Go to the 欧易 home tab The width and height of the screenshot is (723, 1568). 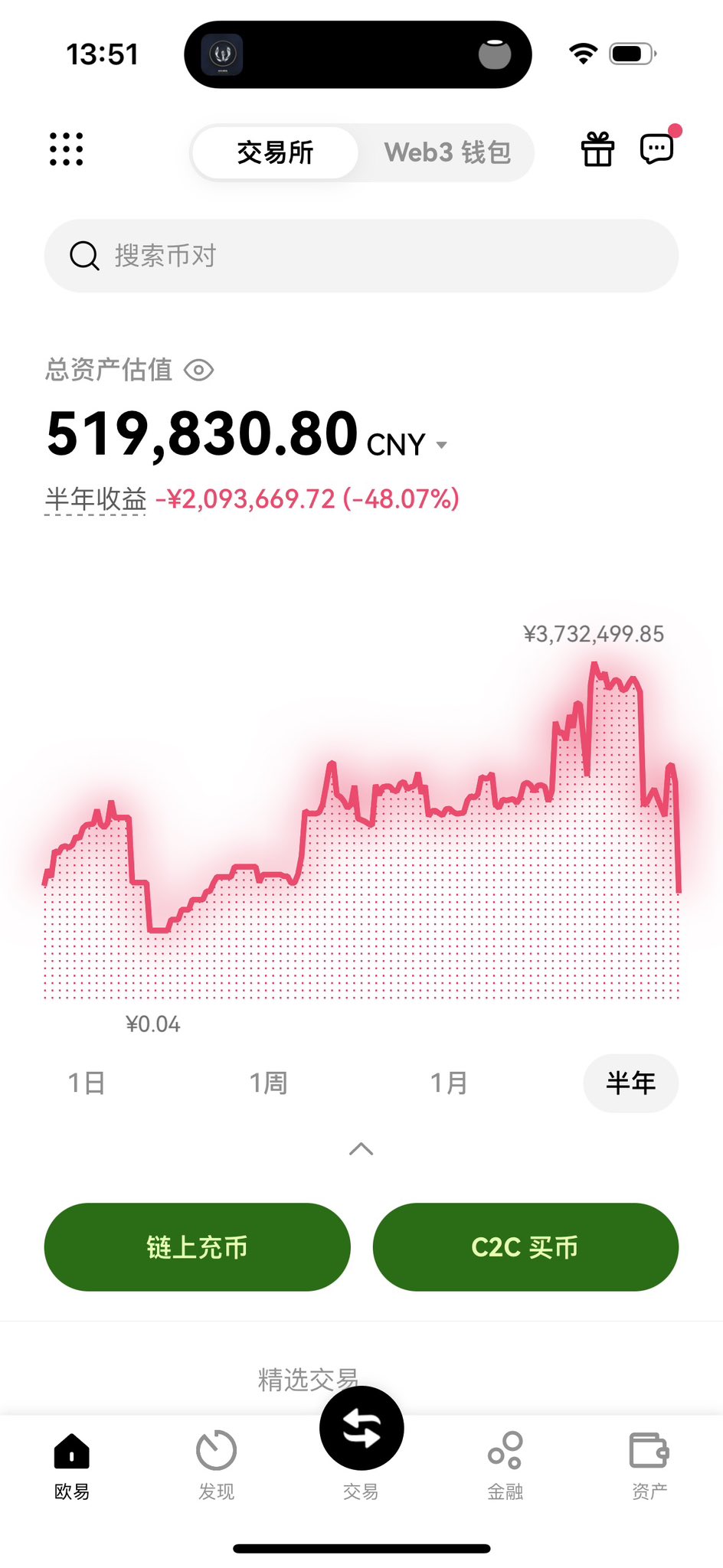[x=72, y=1464]
